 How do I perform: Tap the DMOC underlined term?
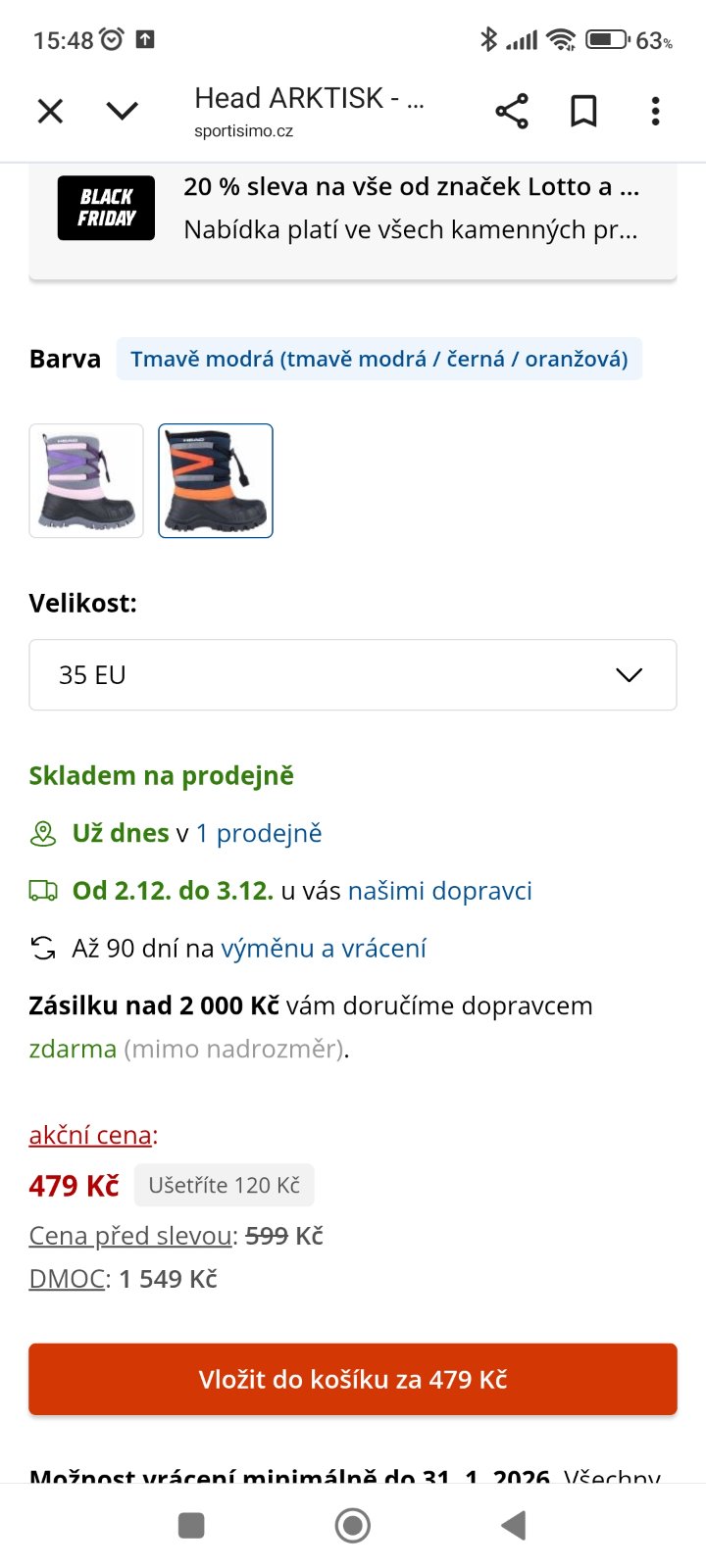point(67,1279)
